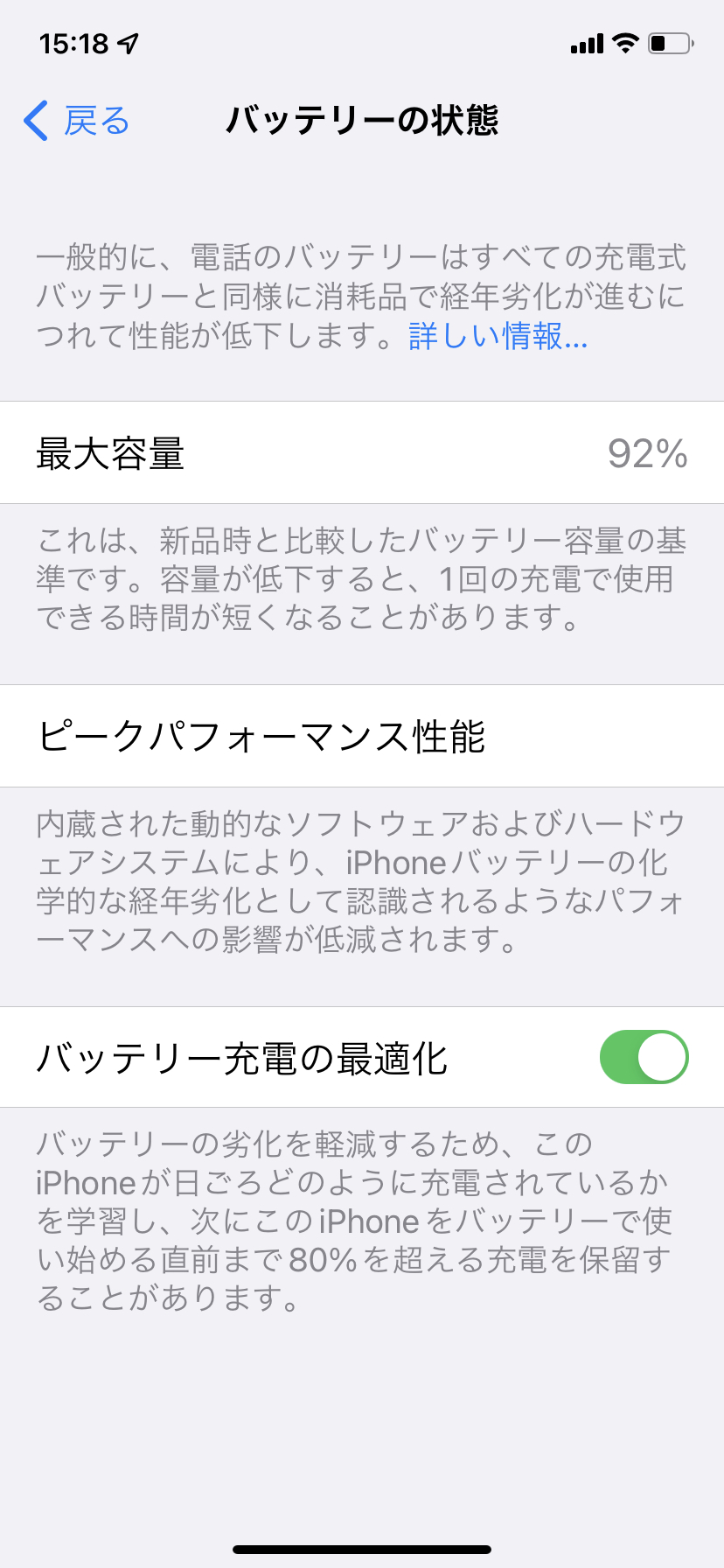Open the 詳しい情報 link
This screenshot has width=724, height=1568.
coord(497,336)
